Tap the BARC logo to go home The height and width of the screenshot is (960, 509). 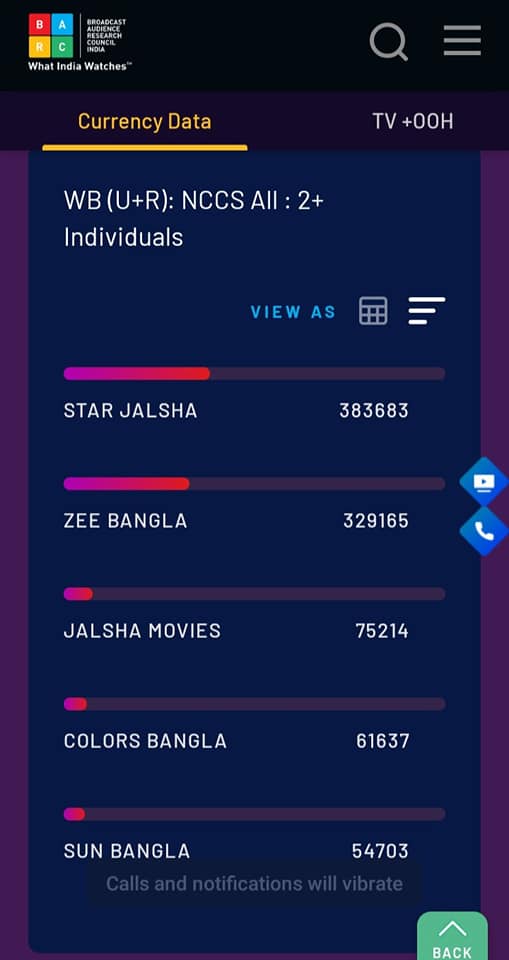(x=78, y=42)
